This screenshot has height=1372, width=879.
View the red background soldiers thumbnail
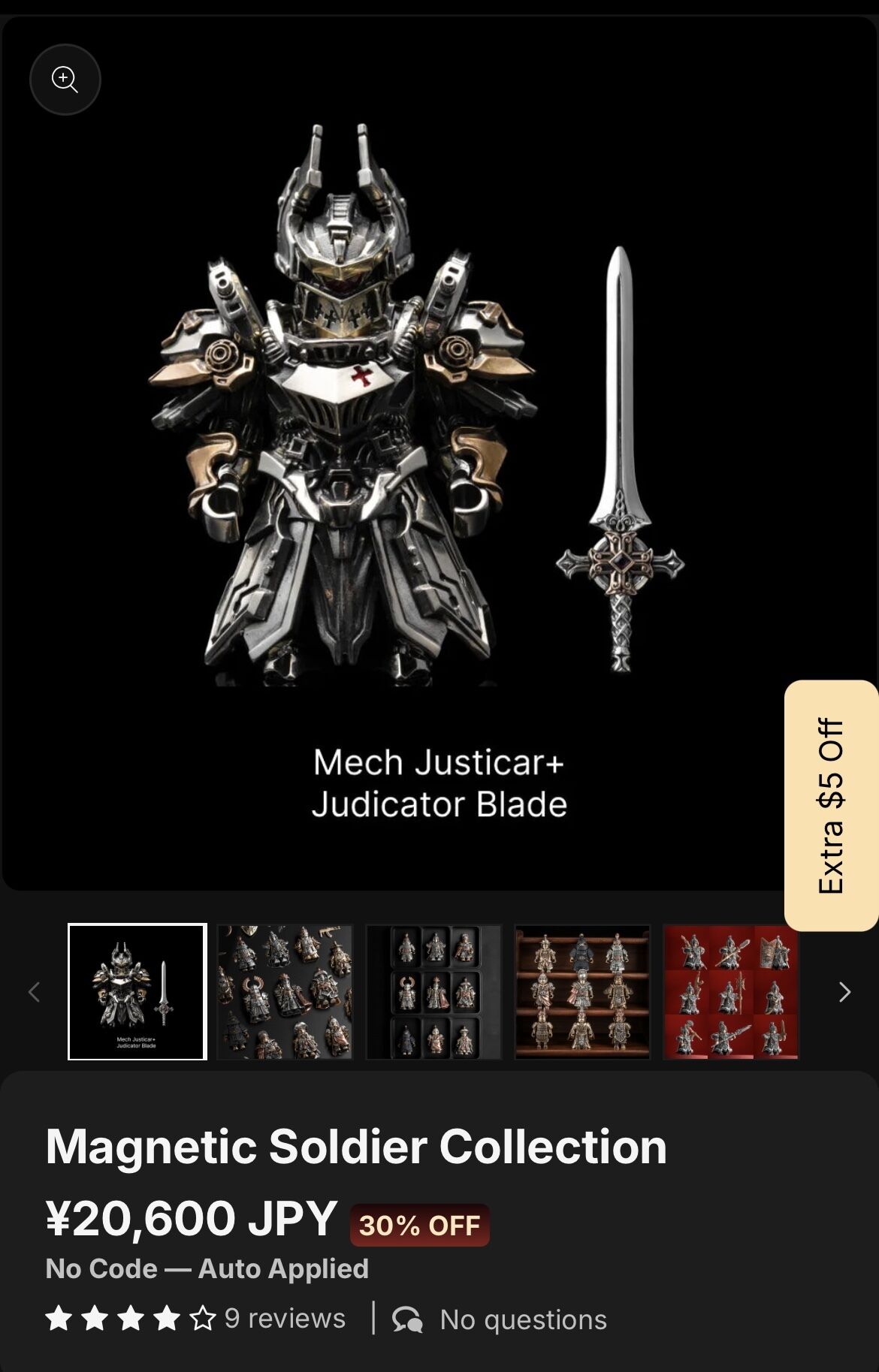pyautogui.click(x=730, y=991)
